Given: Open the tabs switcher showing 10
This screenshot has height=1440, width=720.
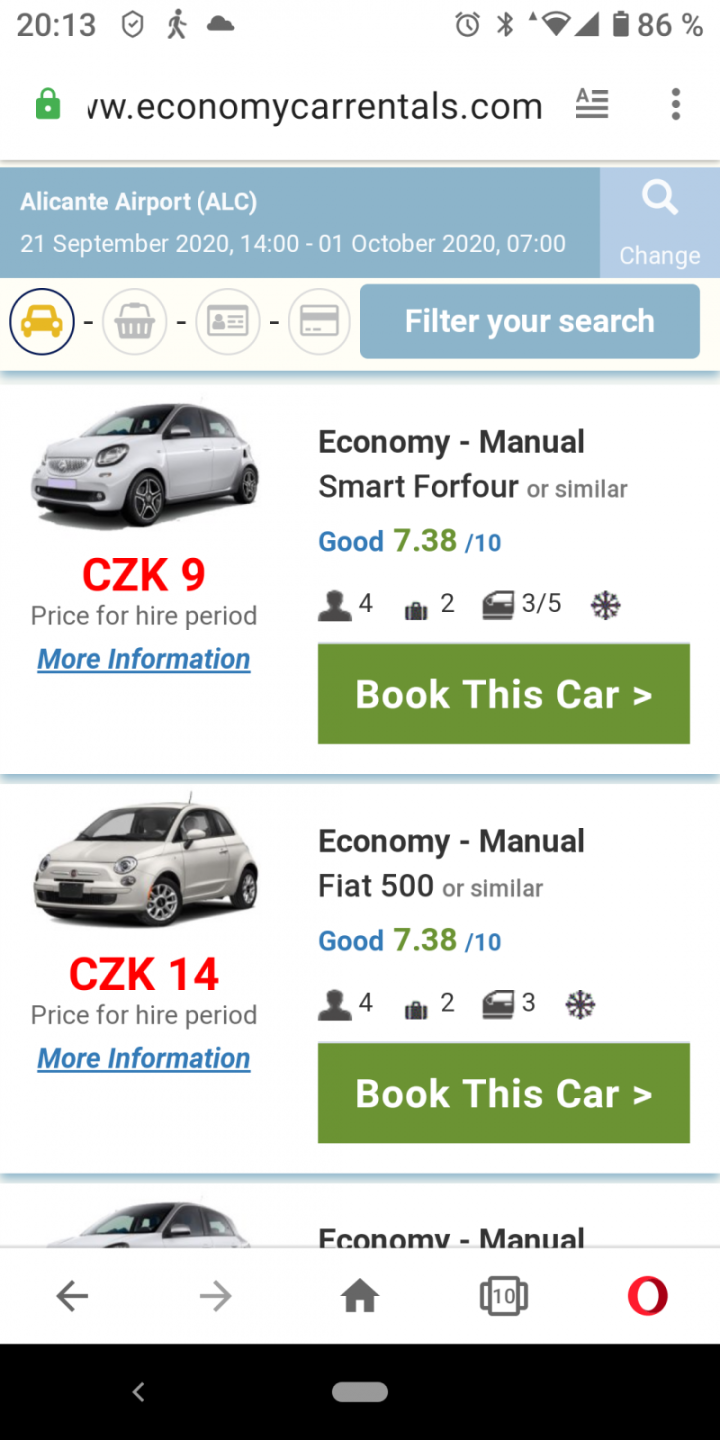Looking at the screenshot, I should [x=503, y=1297].
